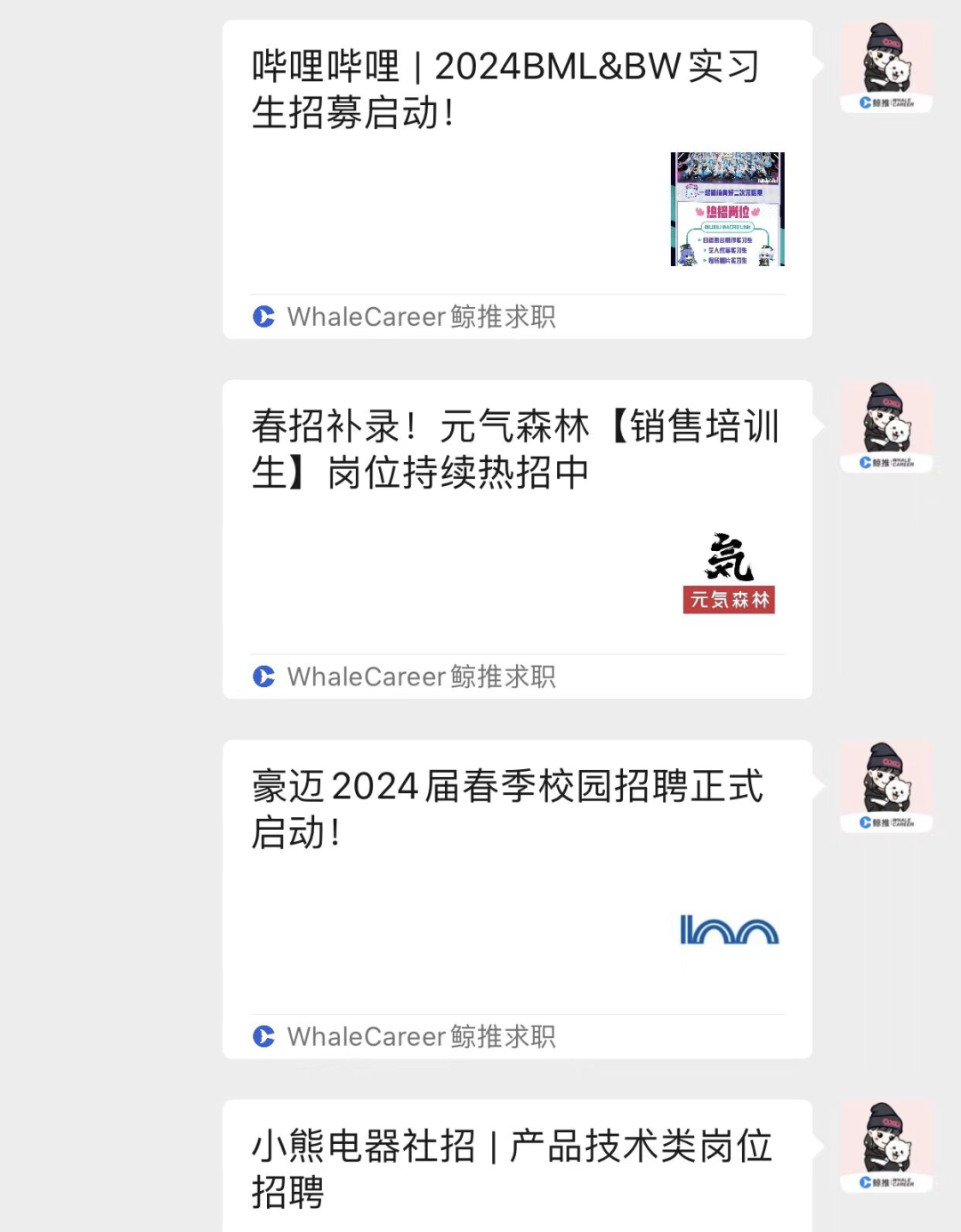
Task: Open the 哔哩哔哩 2024BML&BW 实习生招募 article card
Action: (x=516, y=178)
